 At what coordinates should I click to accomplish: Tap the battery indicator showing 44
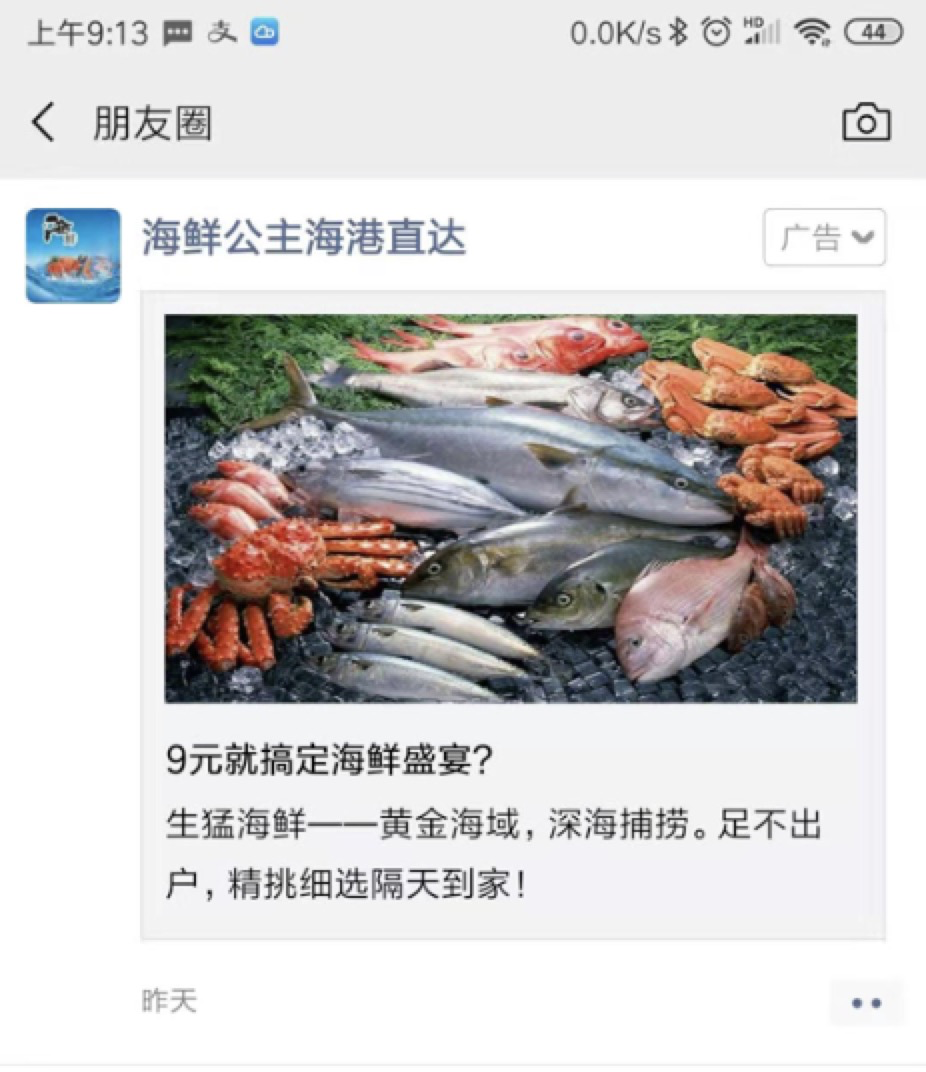[872, 30]
